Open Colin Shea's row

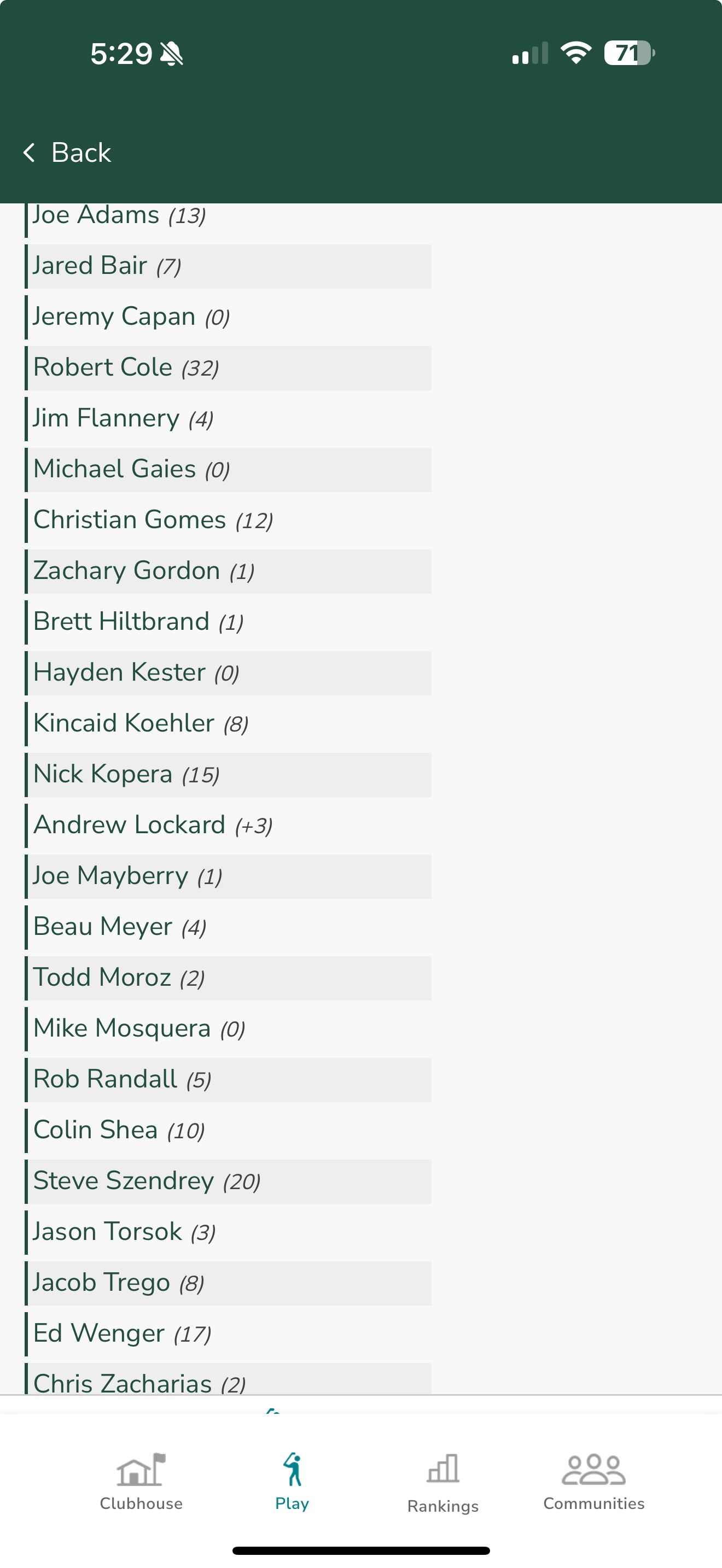tap(228, 1130)
